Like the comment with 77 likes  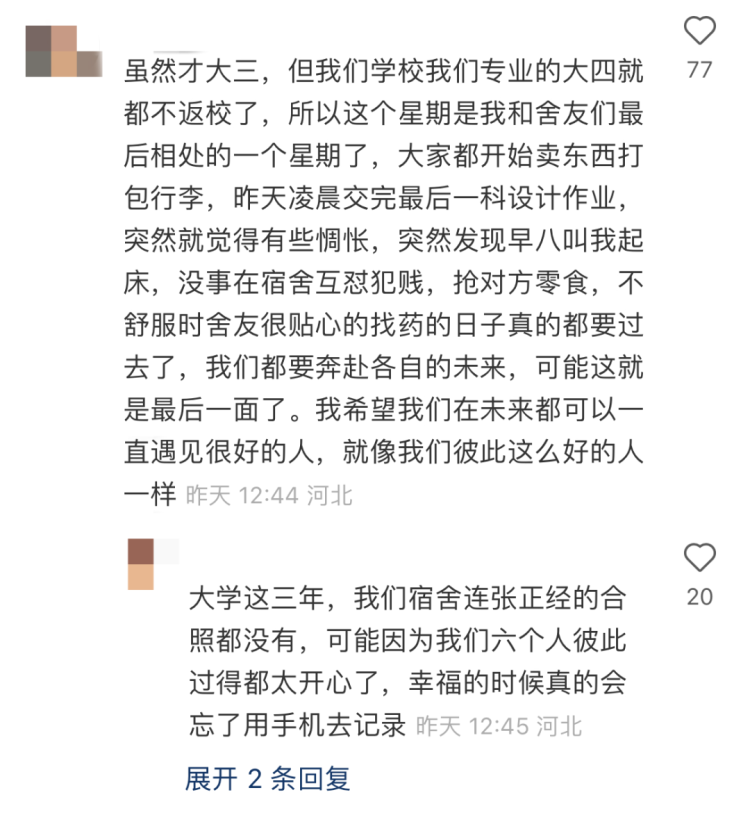(x=700, y=31)
